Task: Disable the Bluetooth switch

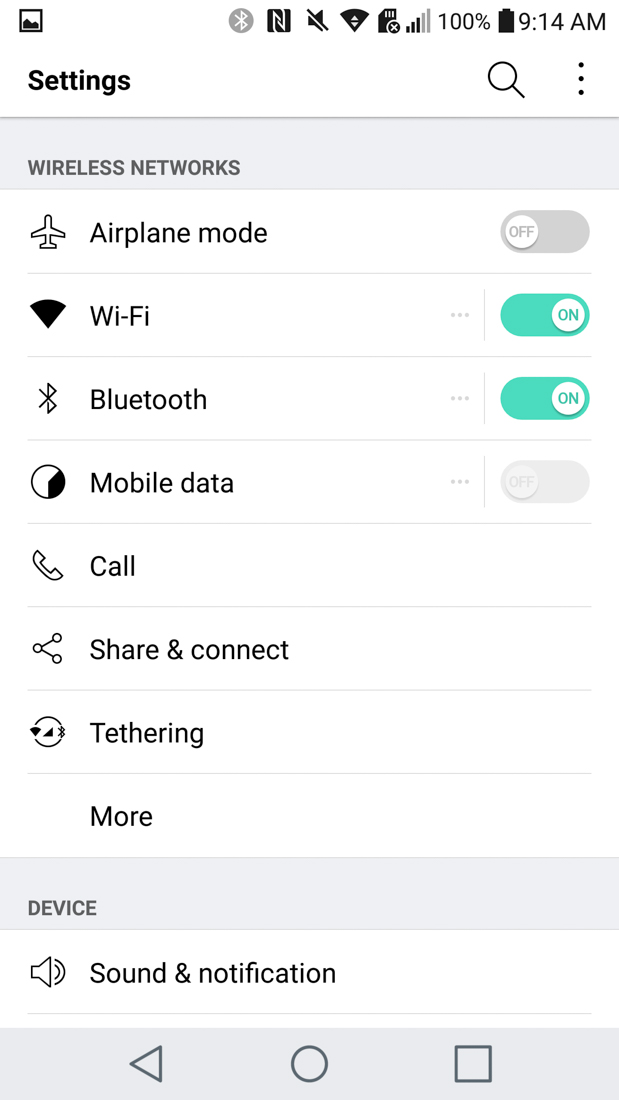Action: 544,399
